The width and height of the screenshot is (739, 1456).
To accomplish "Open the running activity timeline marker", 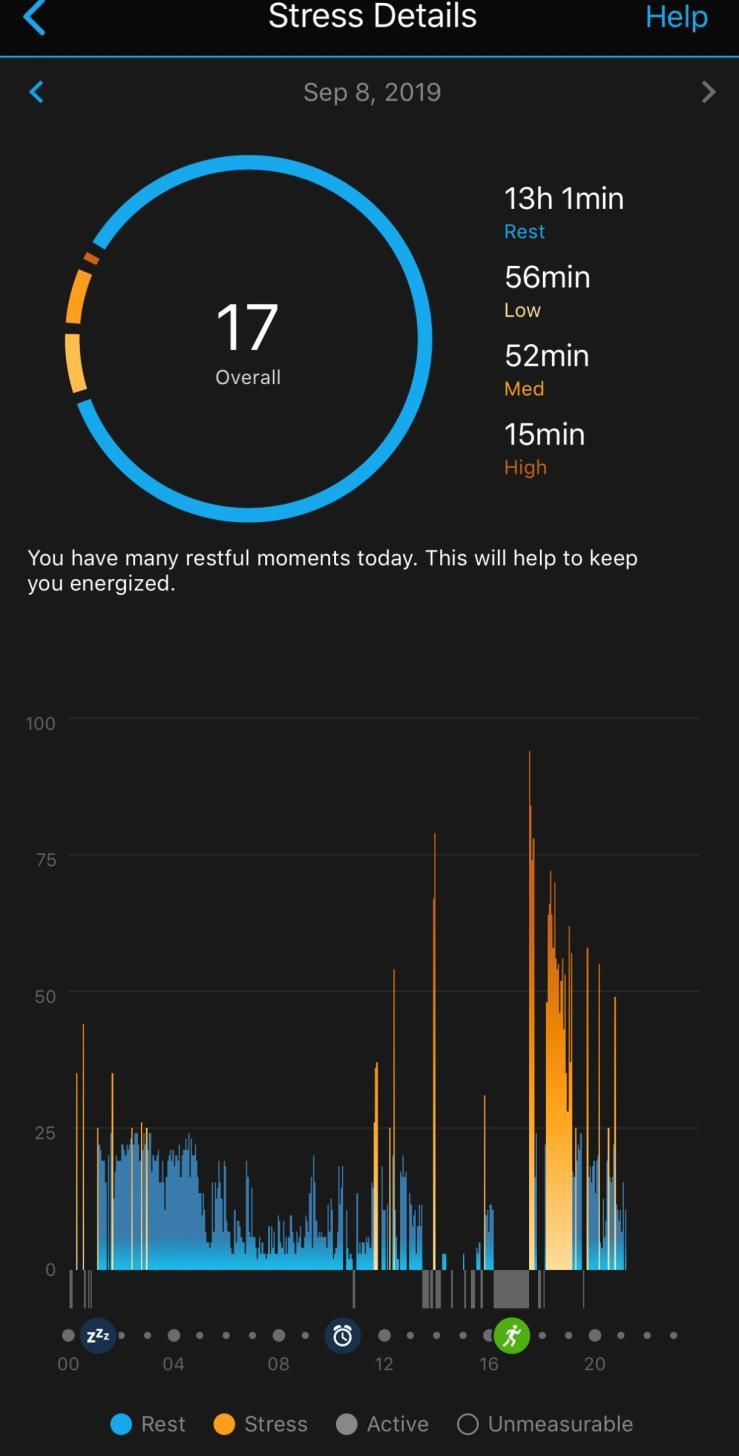I will [512, 1335].
